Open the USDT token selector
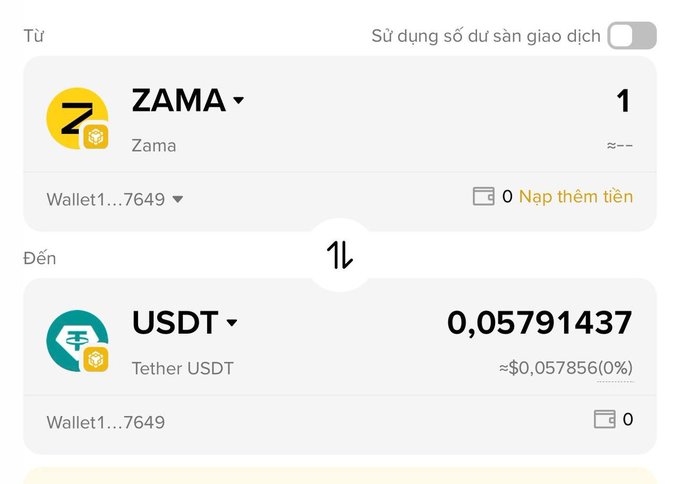 [185, 323]
